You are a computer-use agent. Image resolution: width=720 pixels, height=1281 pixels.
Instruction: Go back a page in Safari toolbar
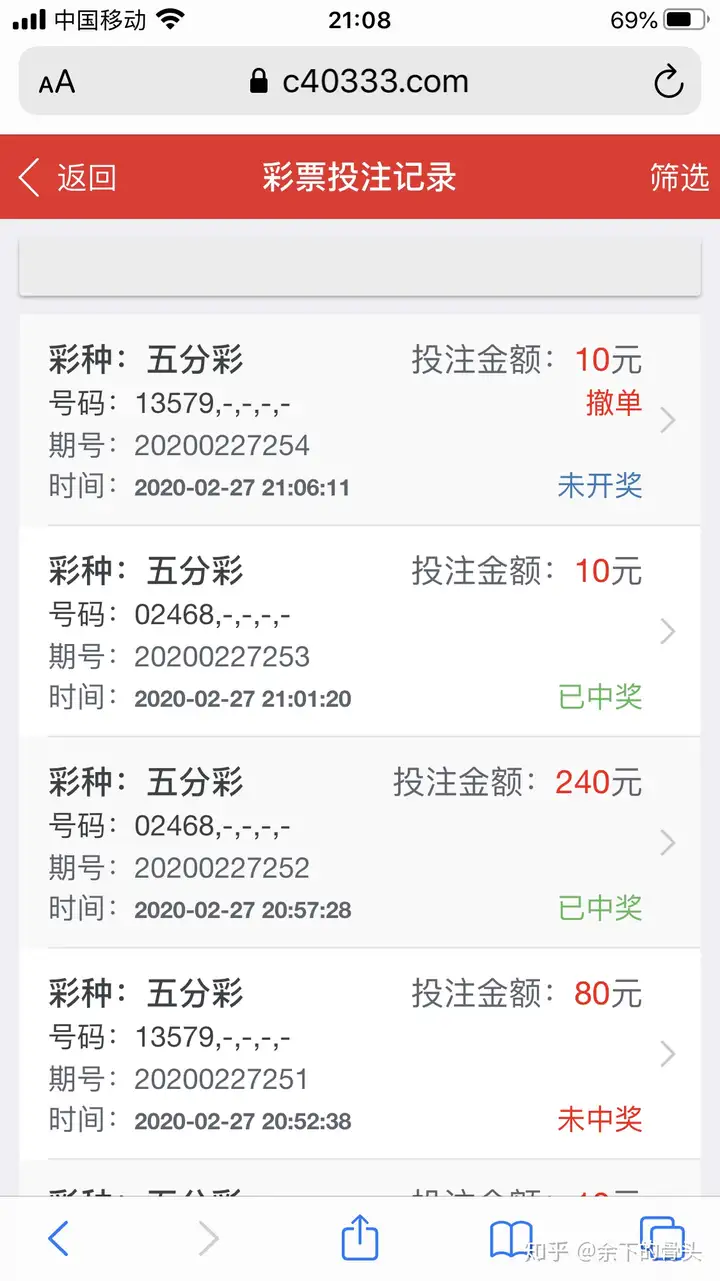click(x=59, y=1239)
